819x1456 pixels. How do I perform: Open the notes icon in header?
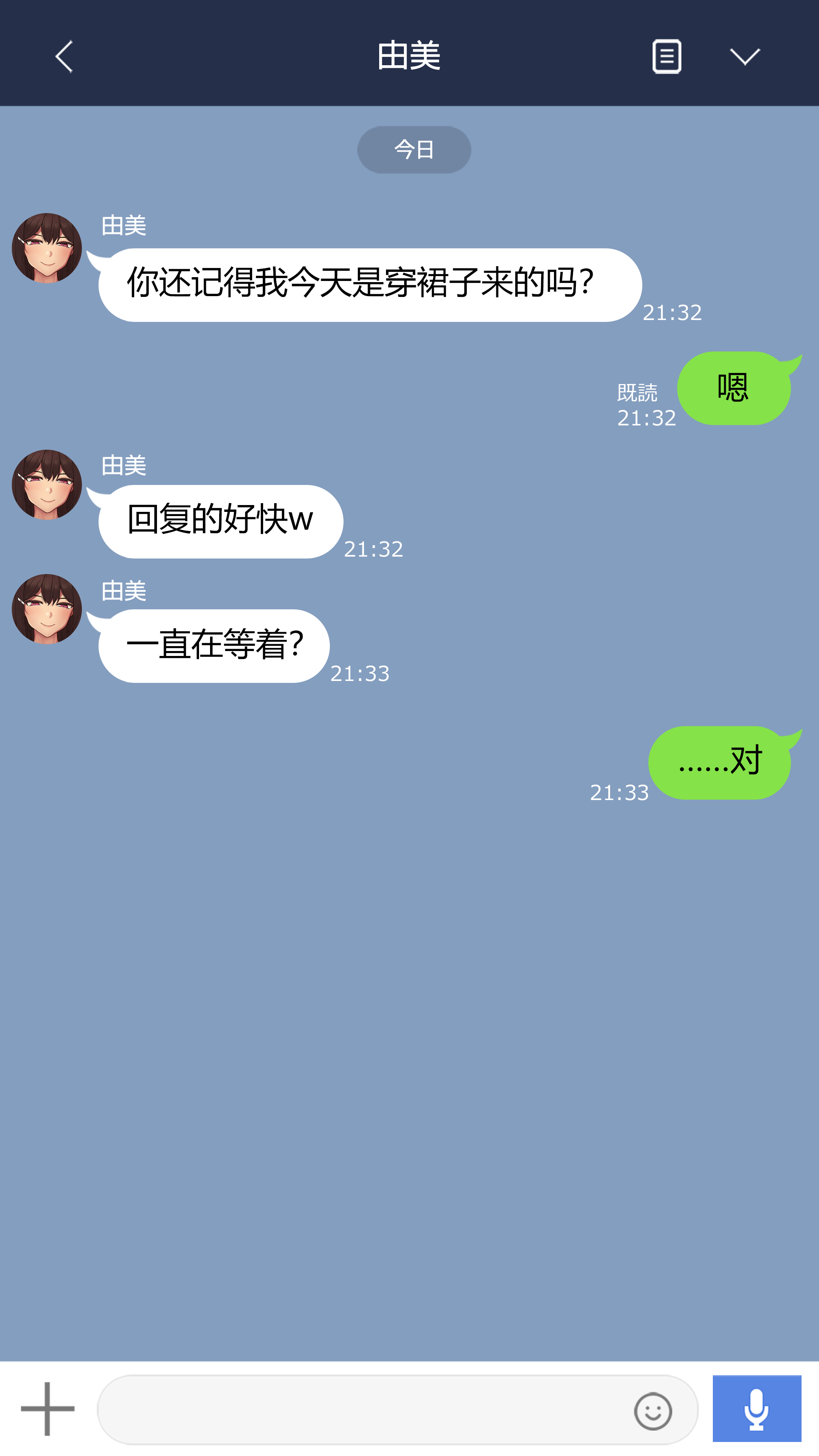(x=667, y=56)
